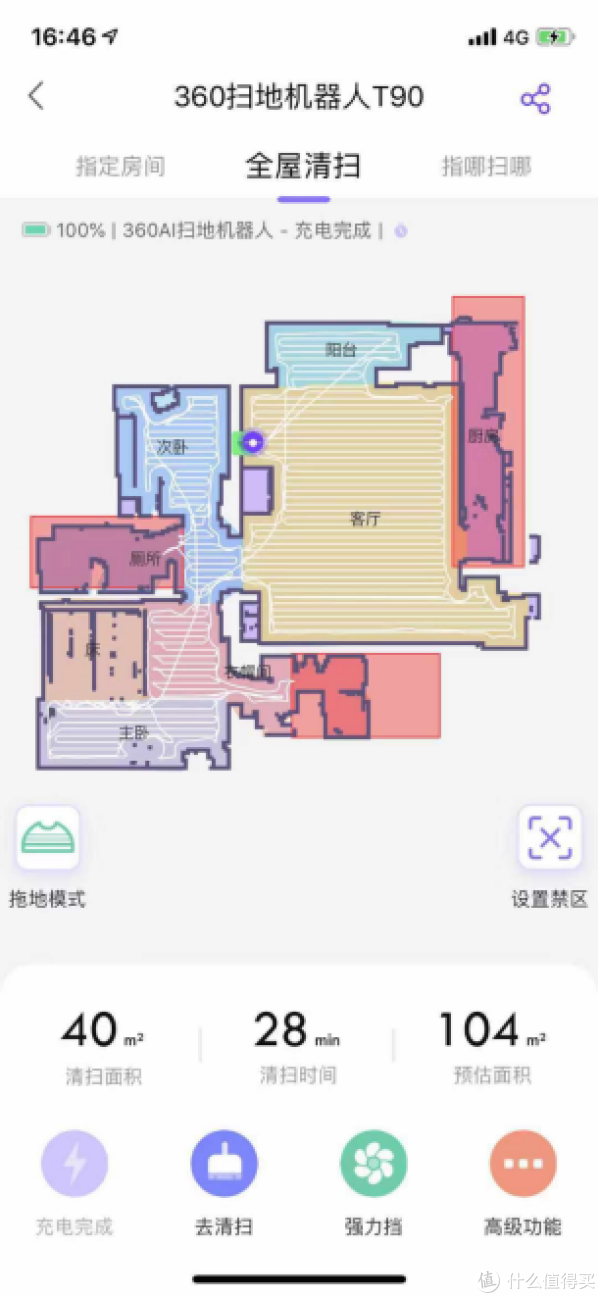Viewport: 600px width, 1298px height.
Task: Switch to the 指定房间 tab
Action: (120, 166)
